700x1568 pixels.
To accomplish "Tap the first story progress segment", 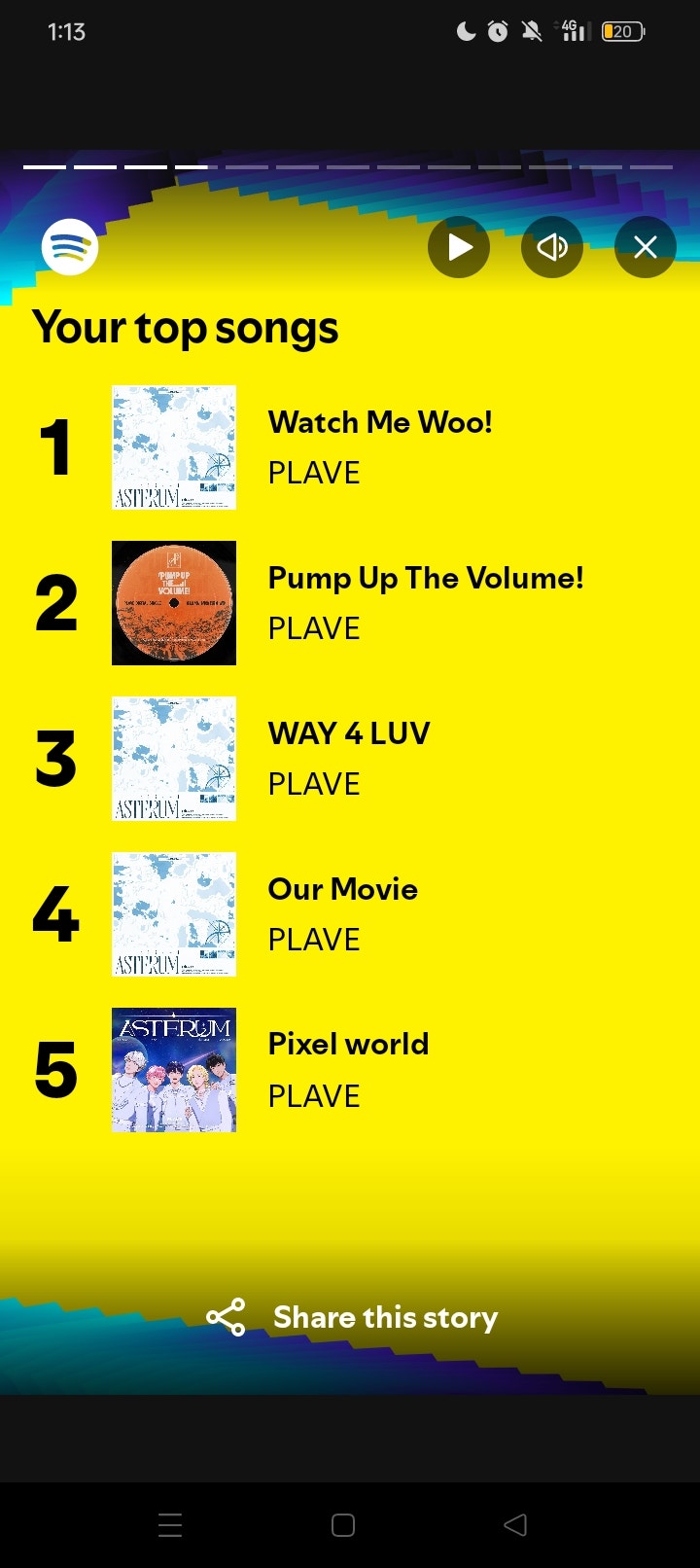I will click(x=44, y=167).
